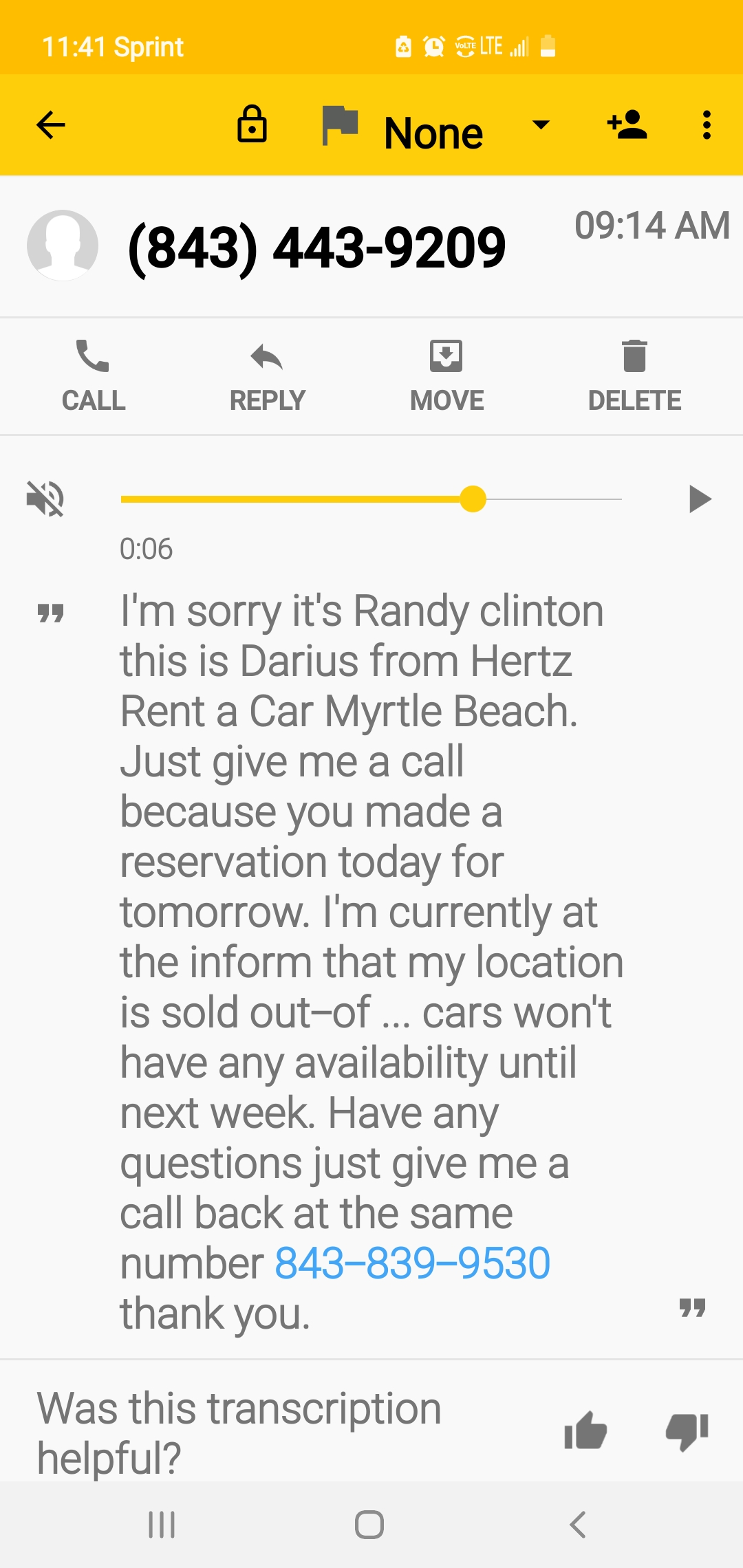Open the overflow menu
The width and height of the screenshot is (743, 1568).
pos(706,126)
